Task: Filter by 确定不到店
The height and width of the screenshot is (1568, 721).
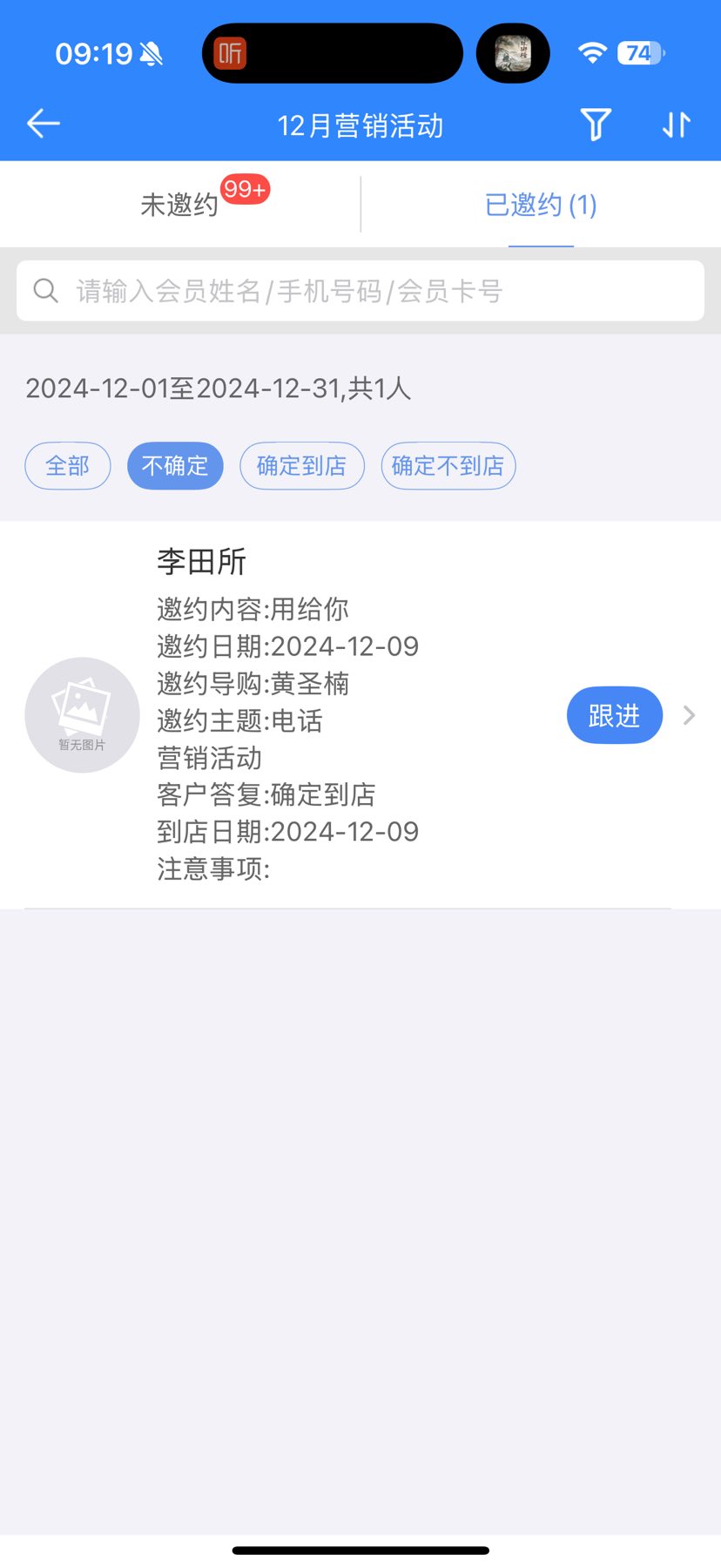Action: pyautogui.click(x=448, y=466)
